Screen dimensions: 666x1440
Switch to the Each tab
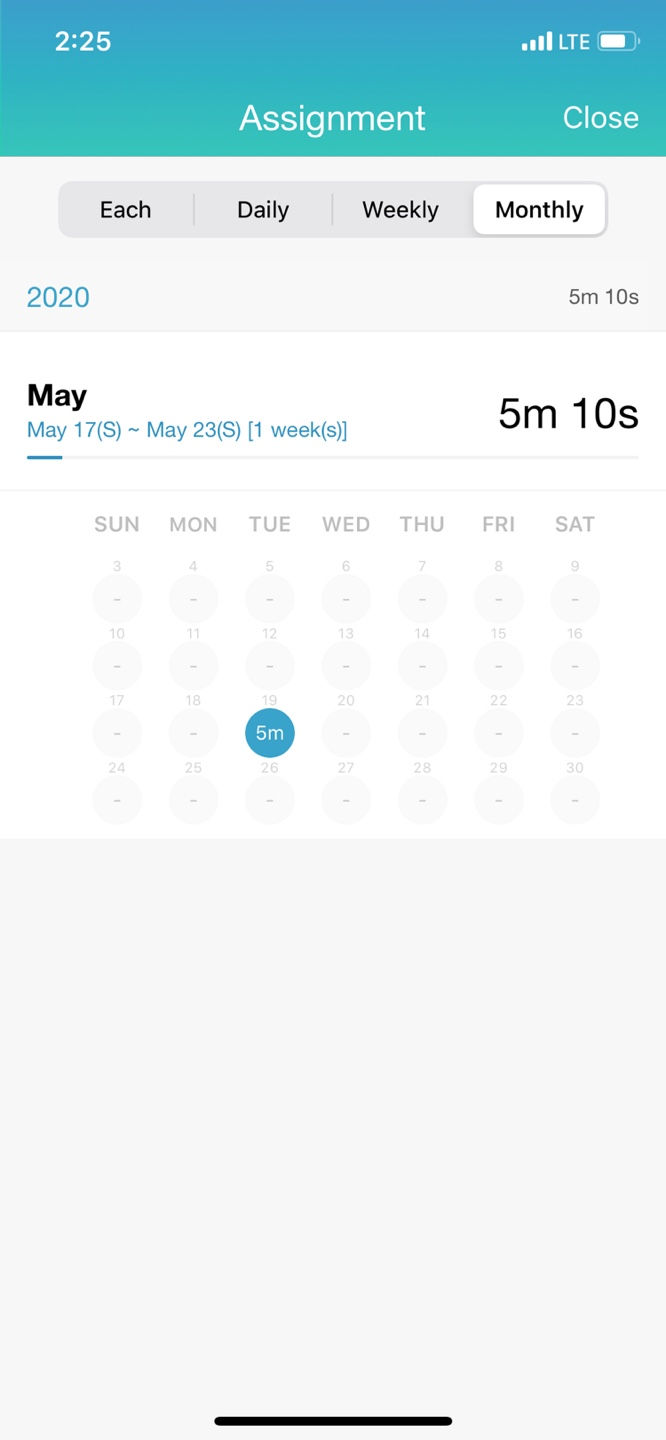(126, 210)
